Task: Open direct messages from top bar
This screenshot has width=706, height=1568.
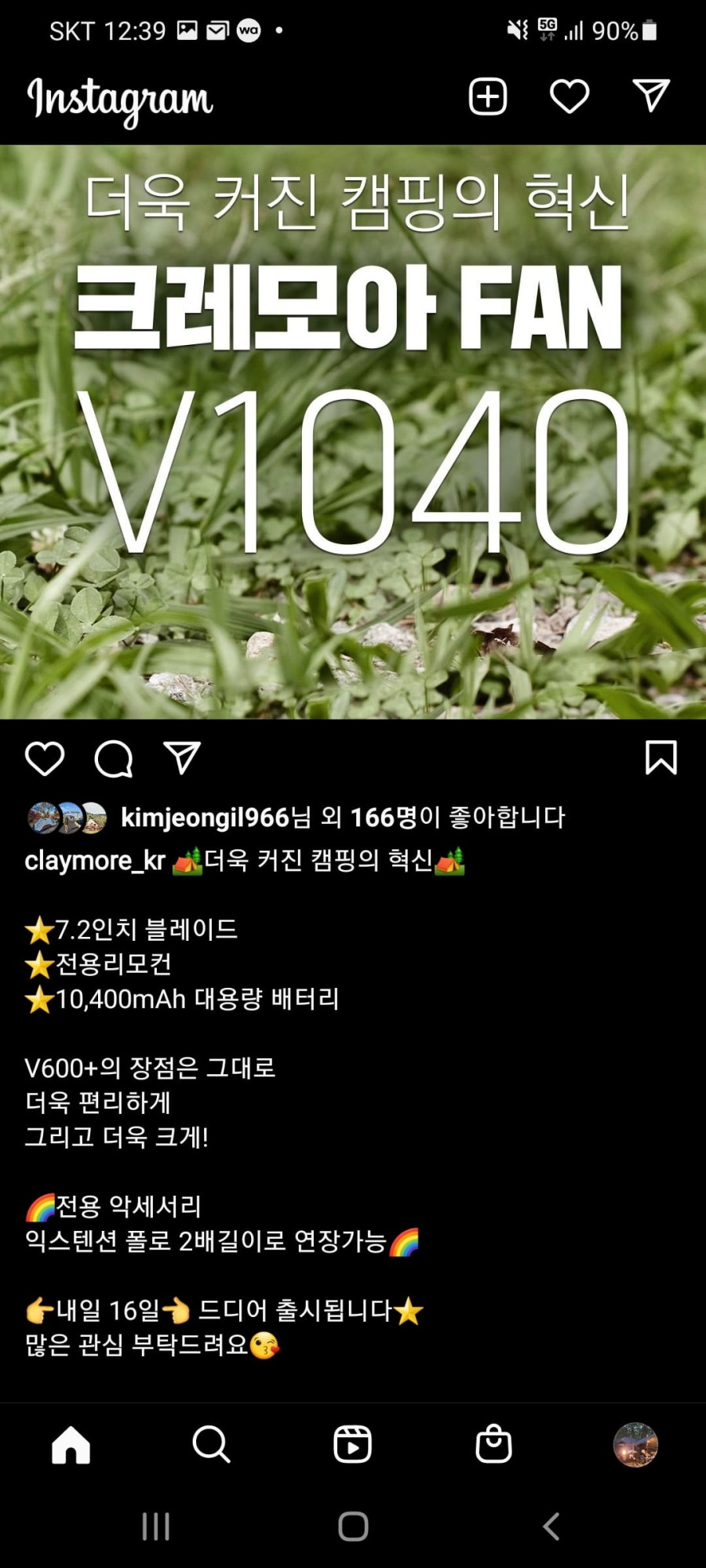Action: (651, 96)
